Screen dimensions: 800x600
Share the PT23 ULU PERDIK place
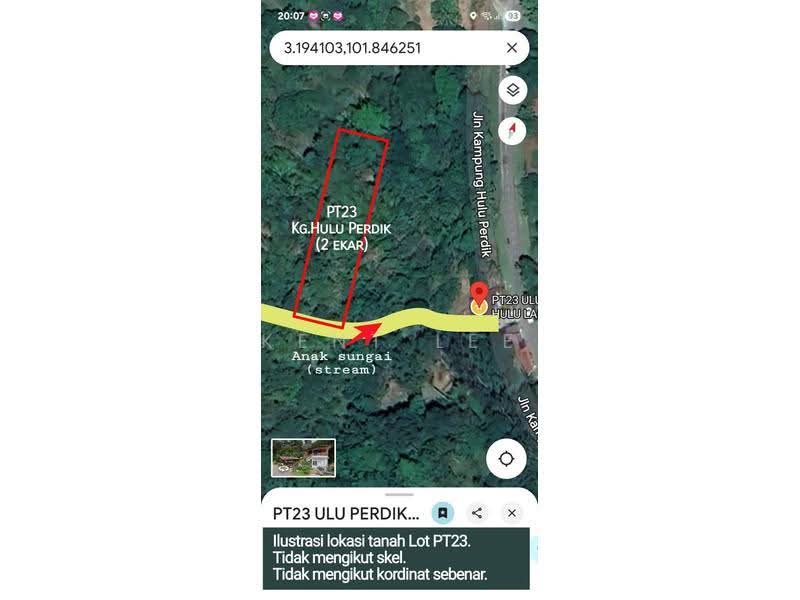[477, 513]
